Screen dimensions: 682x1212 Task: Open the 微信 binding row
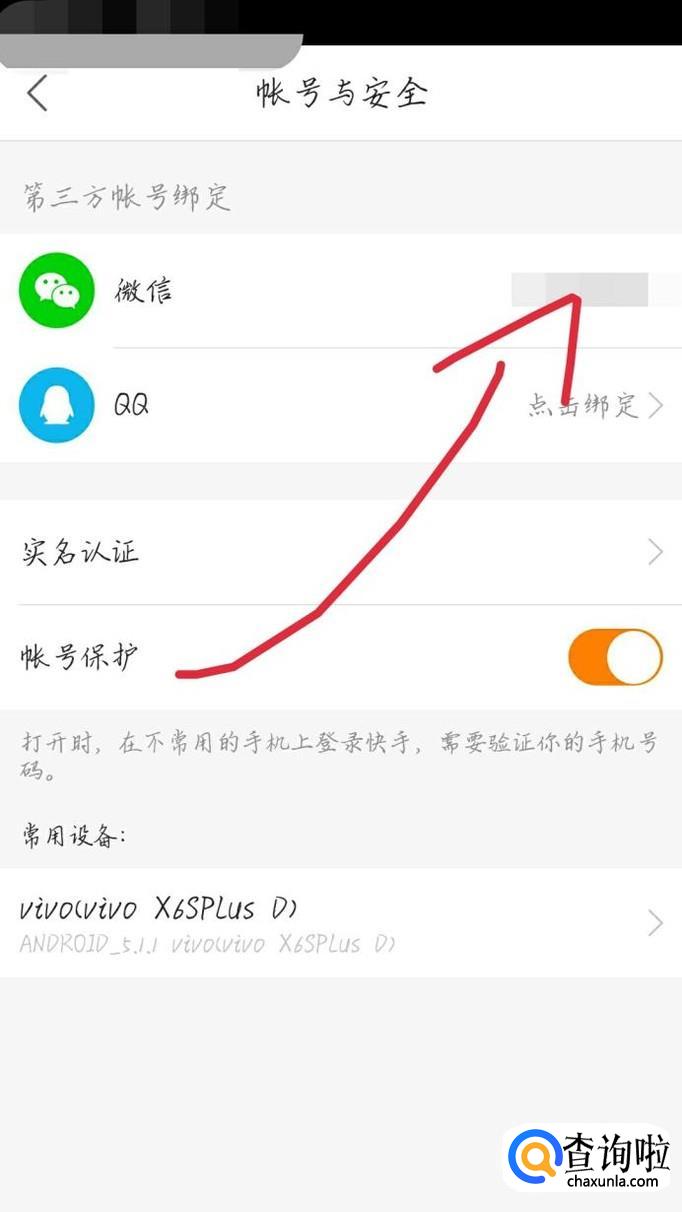pos(340,291)
